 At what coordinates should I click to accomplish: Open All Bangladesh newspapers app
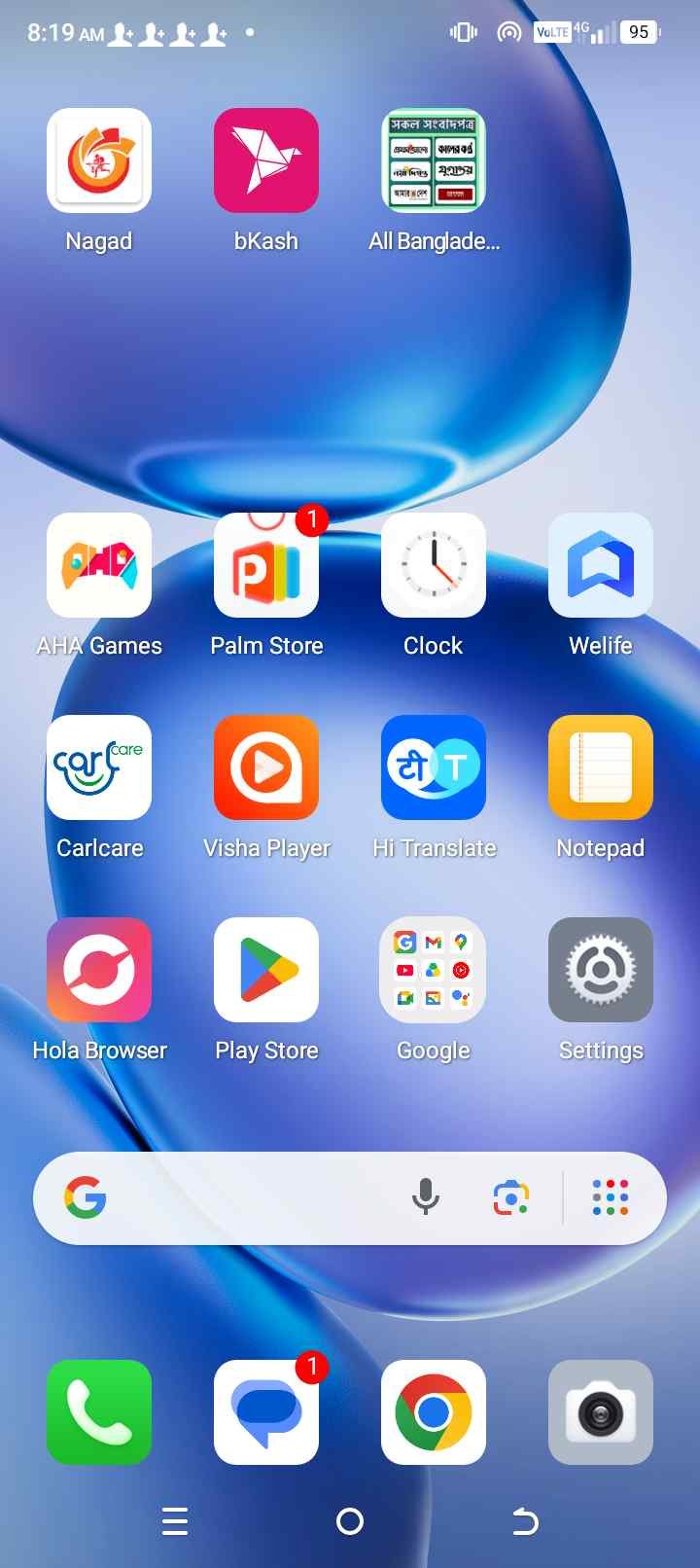click(x=434, y=160)
